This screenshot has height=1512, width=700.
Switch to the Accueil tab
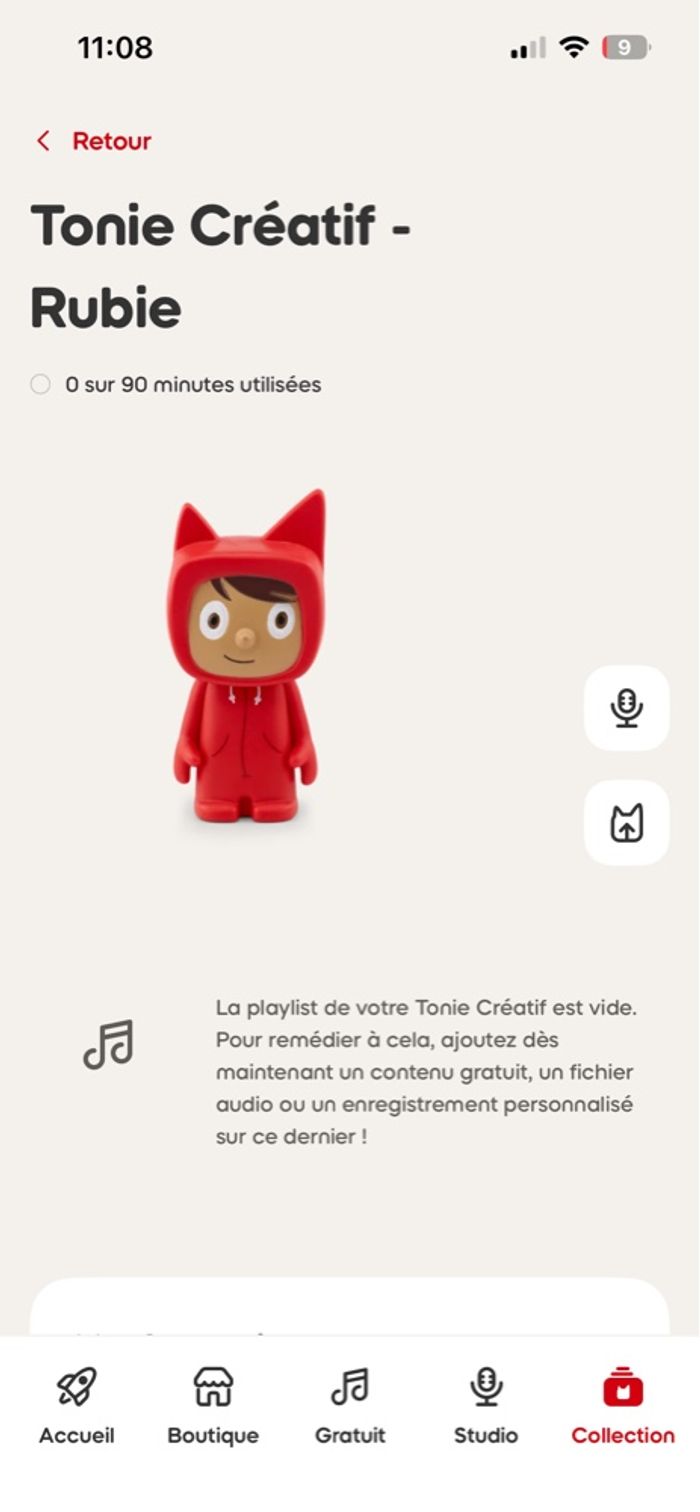[77, 1406]
